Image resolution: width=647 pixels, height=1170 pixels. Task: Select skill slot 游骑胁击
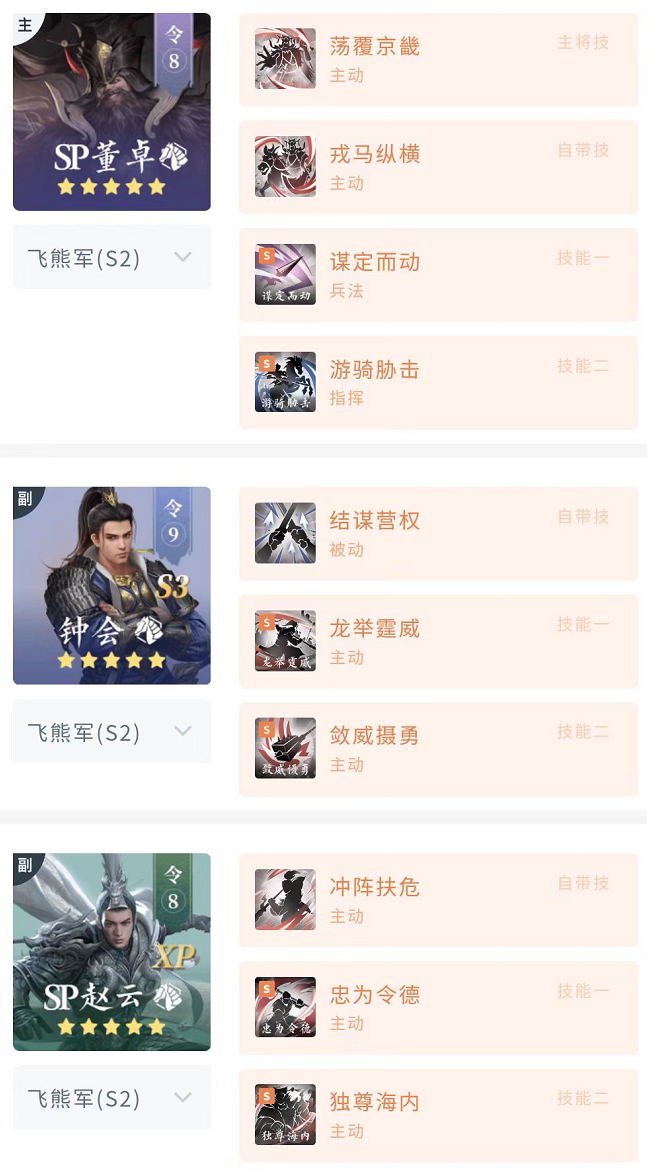coord(438,383)
